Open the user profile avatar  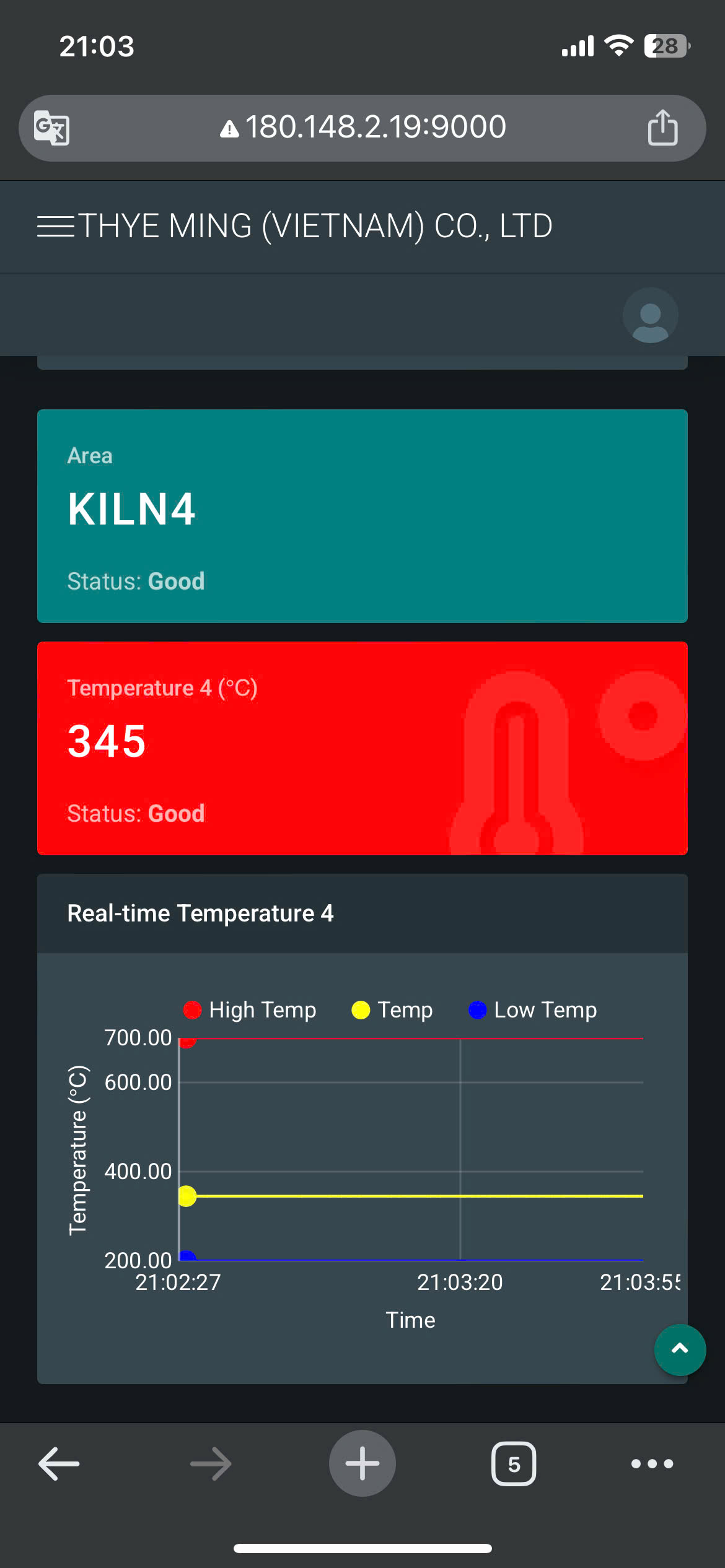(x=650, y=315)
